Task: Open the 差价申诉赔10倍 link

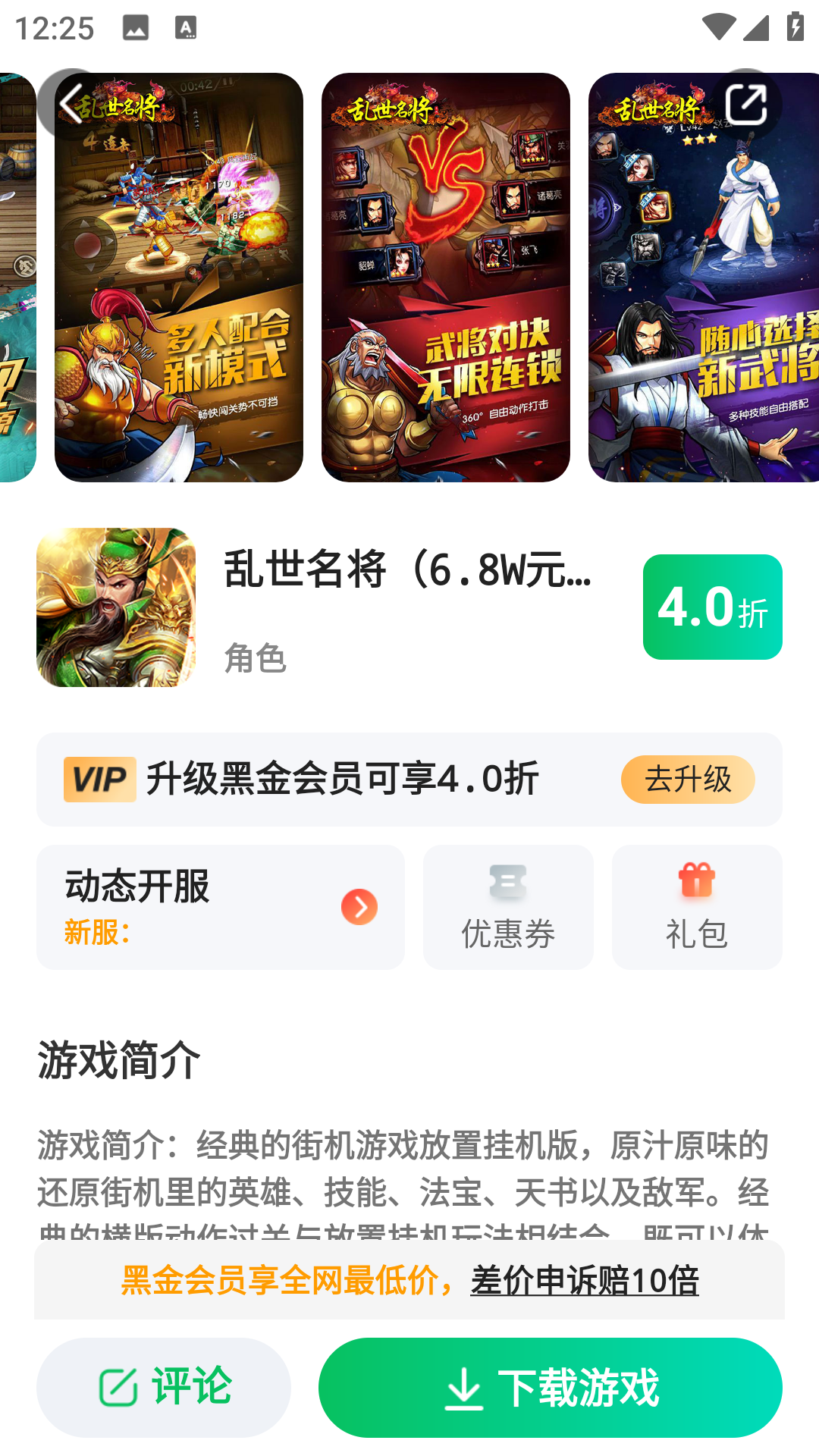Action: coord(586,1282)
